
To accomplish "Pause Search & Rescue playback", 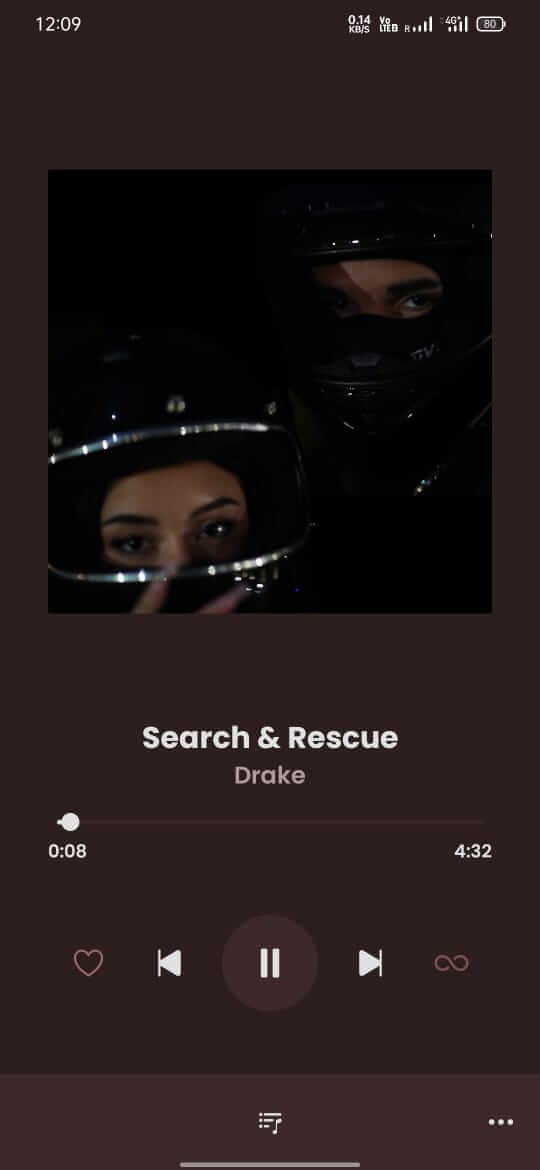I will pos(270,963).
